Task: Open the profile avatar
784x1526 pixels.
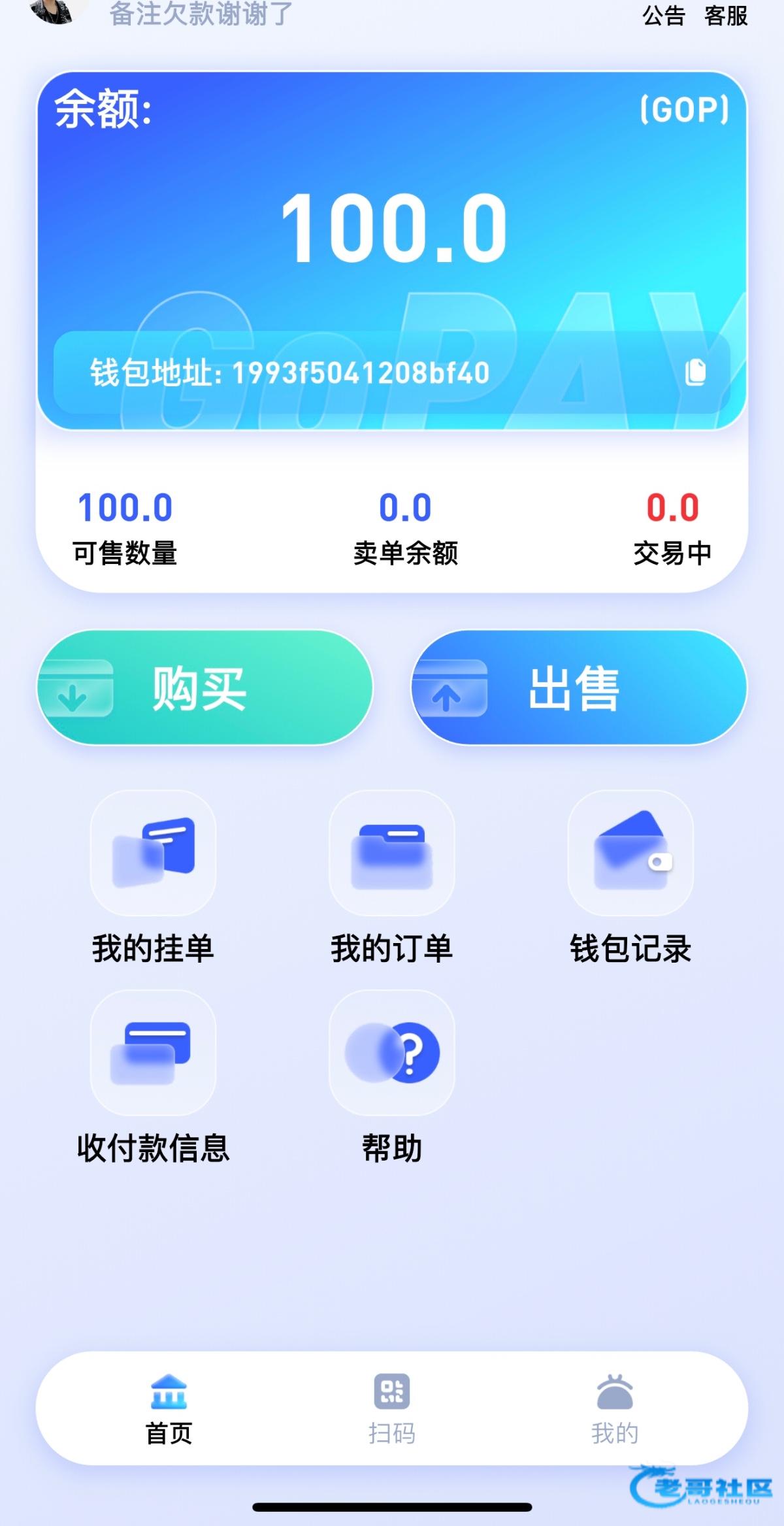Action: [57, 9]
